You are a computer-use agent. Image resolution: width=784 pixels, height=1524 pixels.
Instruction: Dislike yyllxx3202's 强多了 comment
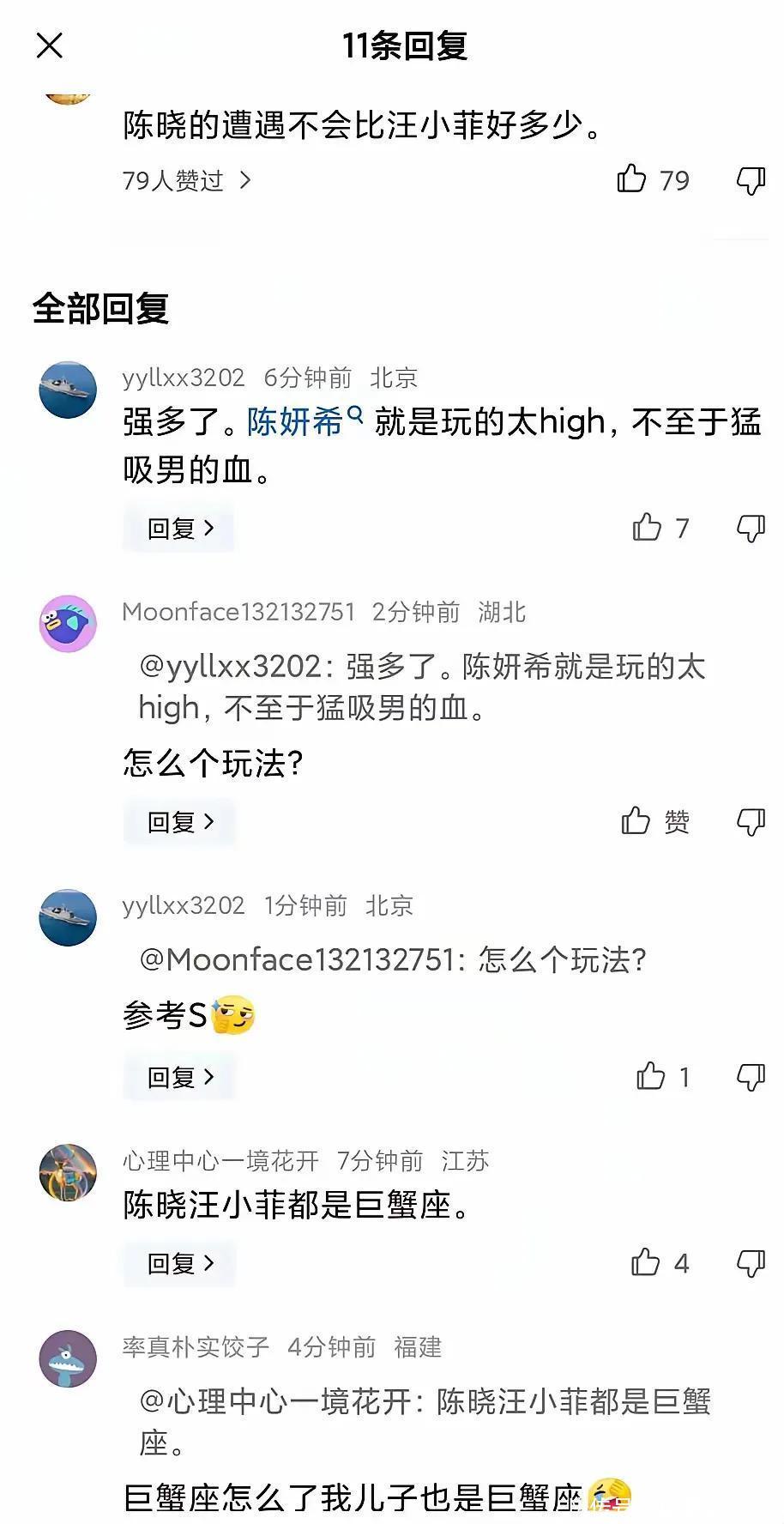751,528
